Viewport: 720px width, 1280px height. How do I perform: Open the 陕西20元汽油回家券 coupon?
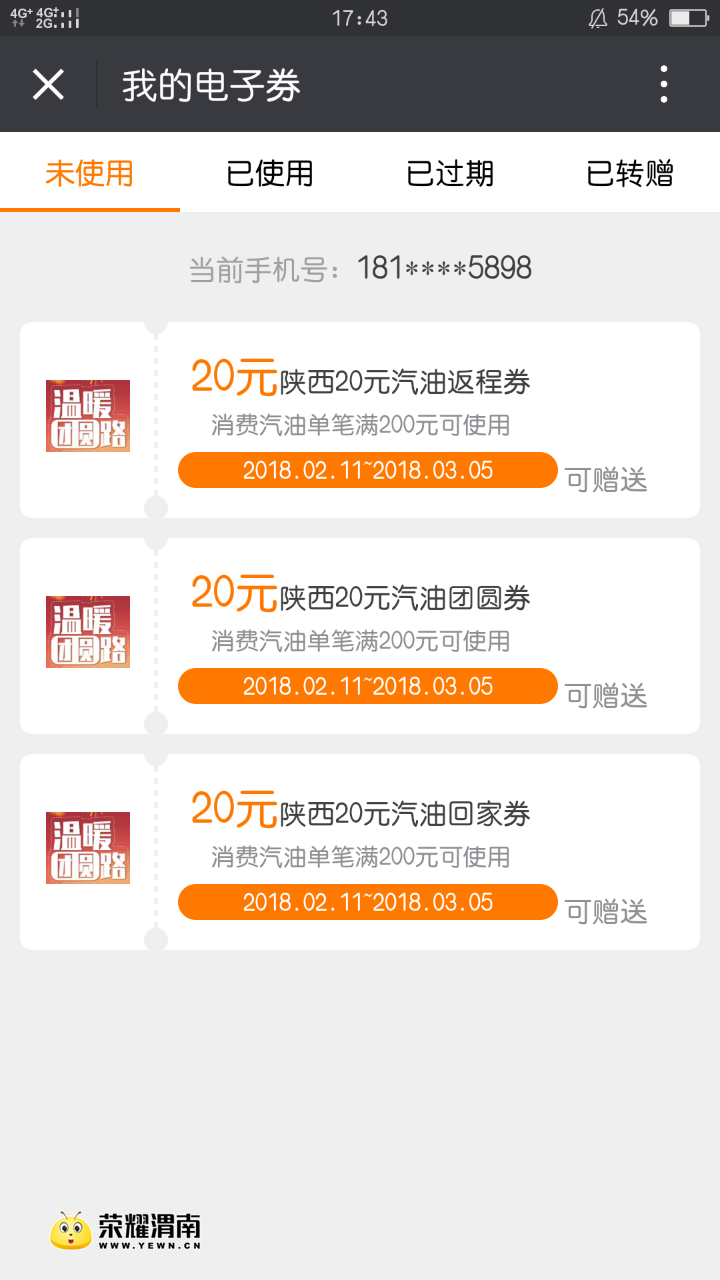404,813
